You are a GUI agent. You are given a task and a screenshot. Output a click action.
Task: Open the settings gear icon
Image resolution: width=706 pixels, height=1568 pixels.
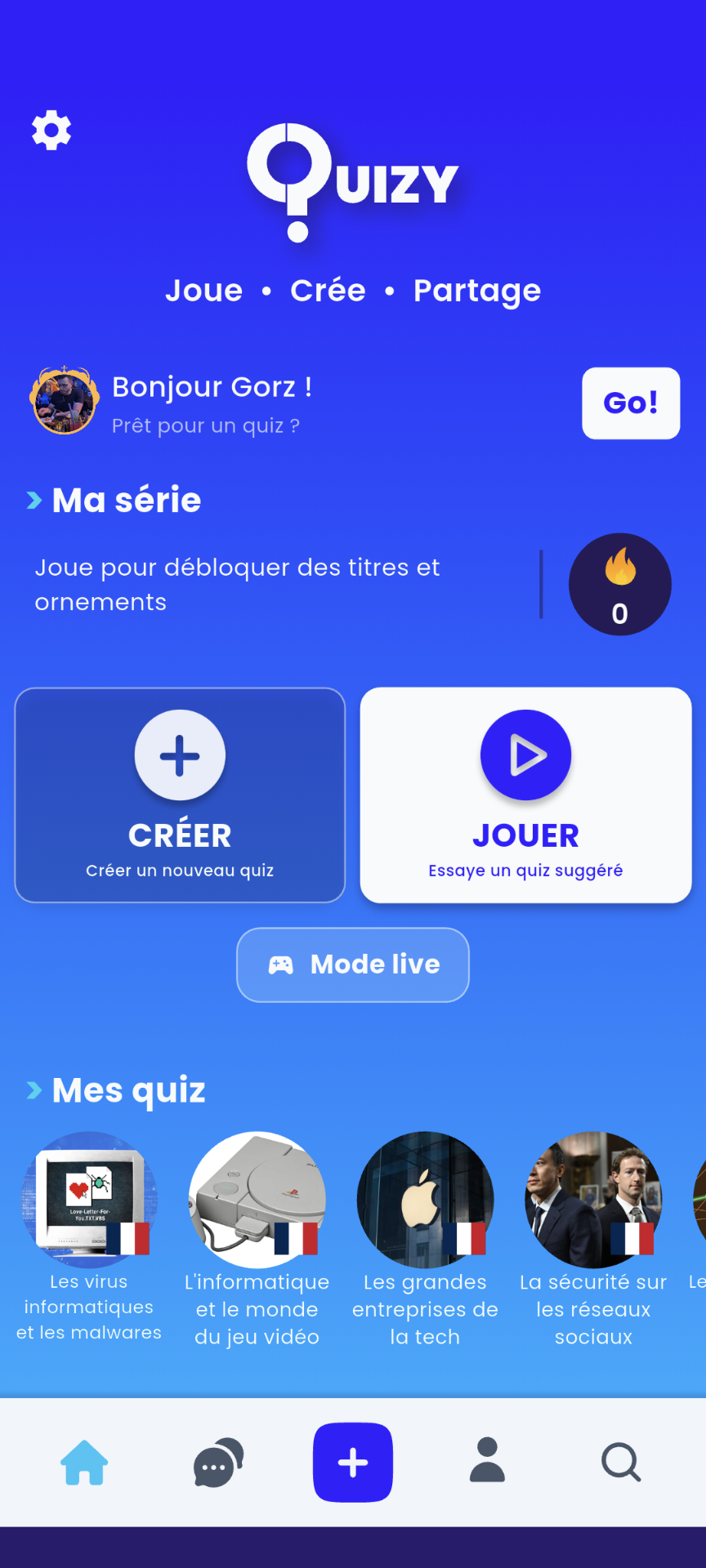pyautogui.click(x=51, y=131)
